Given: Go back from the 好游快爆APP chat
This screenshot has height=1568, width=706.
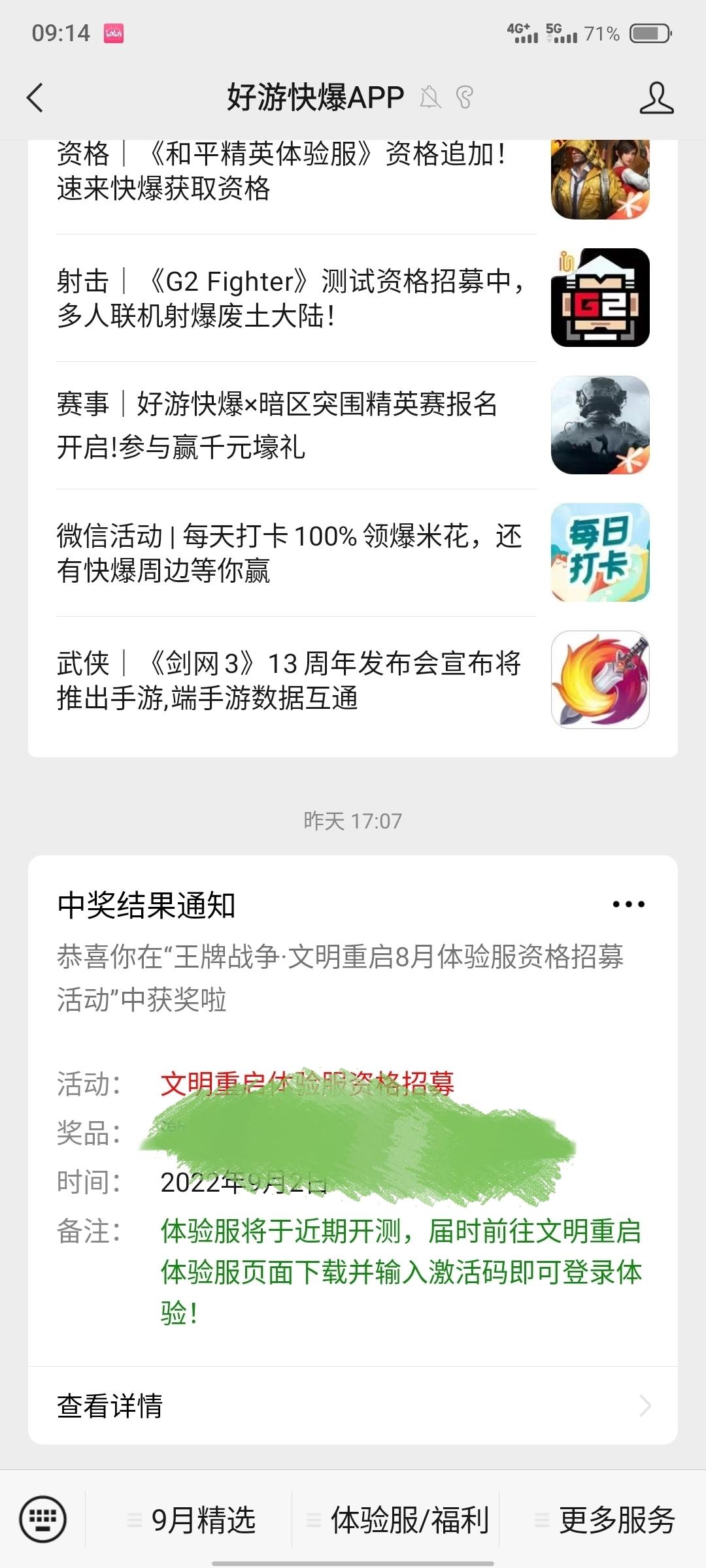Looking at the screenshot, I should (35, 98).
